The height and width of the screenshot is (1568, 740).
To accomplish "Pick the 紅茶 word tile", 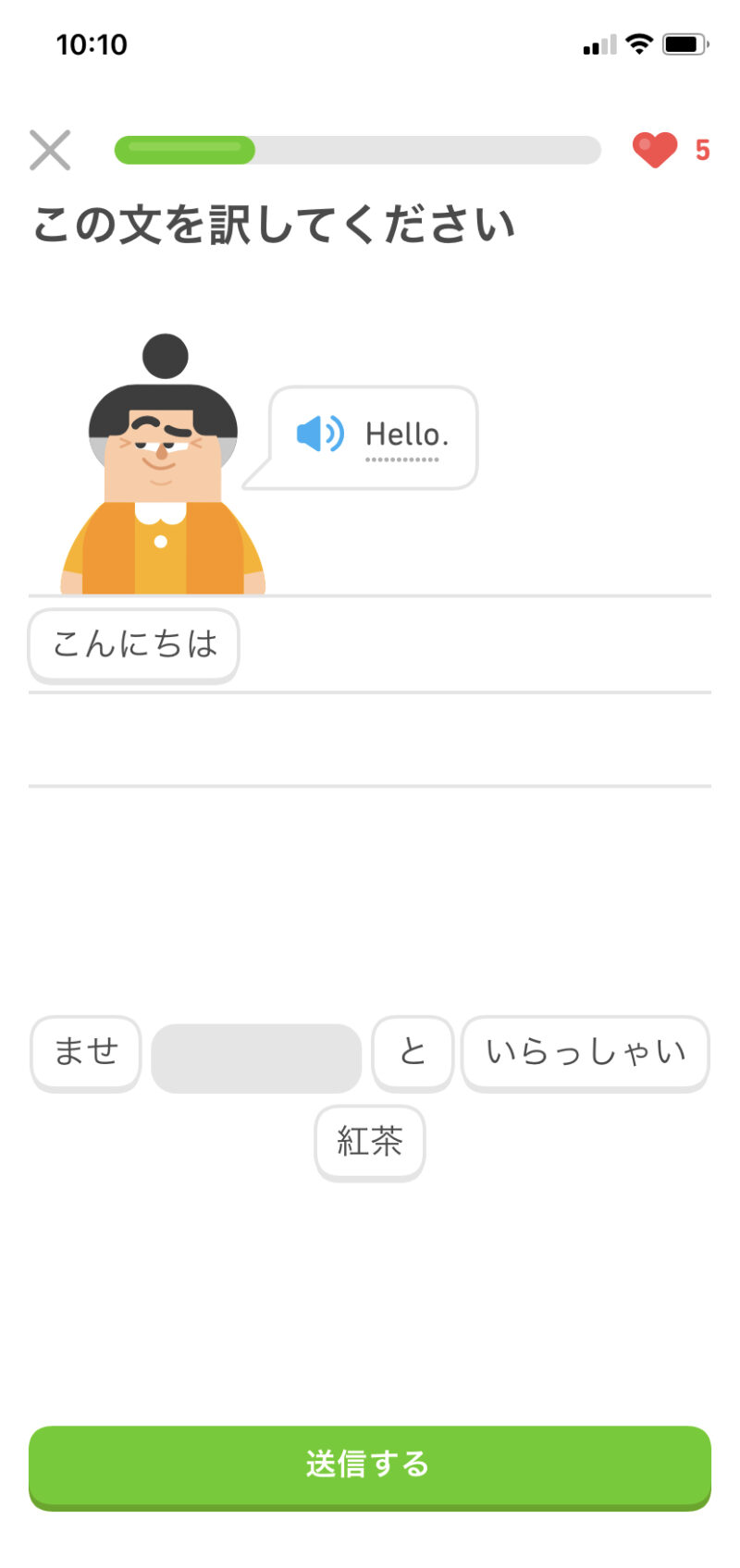I will click(370, 1142).
